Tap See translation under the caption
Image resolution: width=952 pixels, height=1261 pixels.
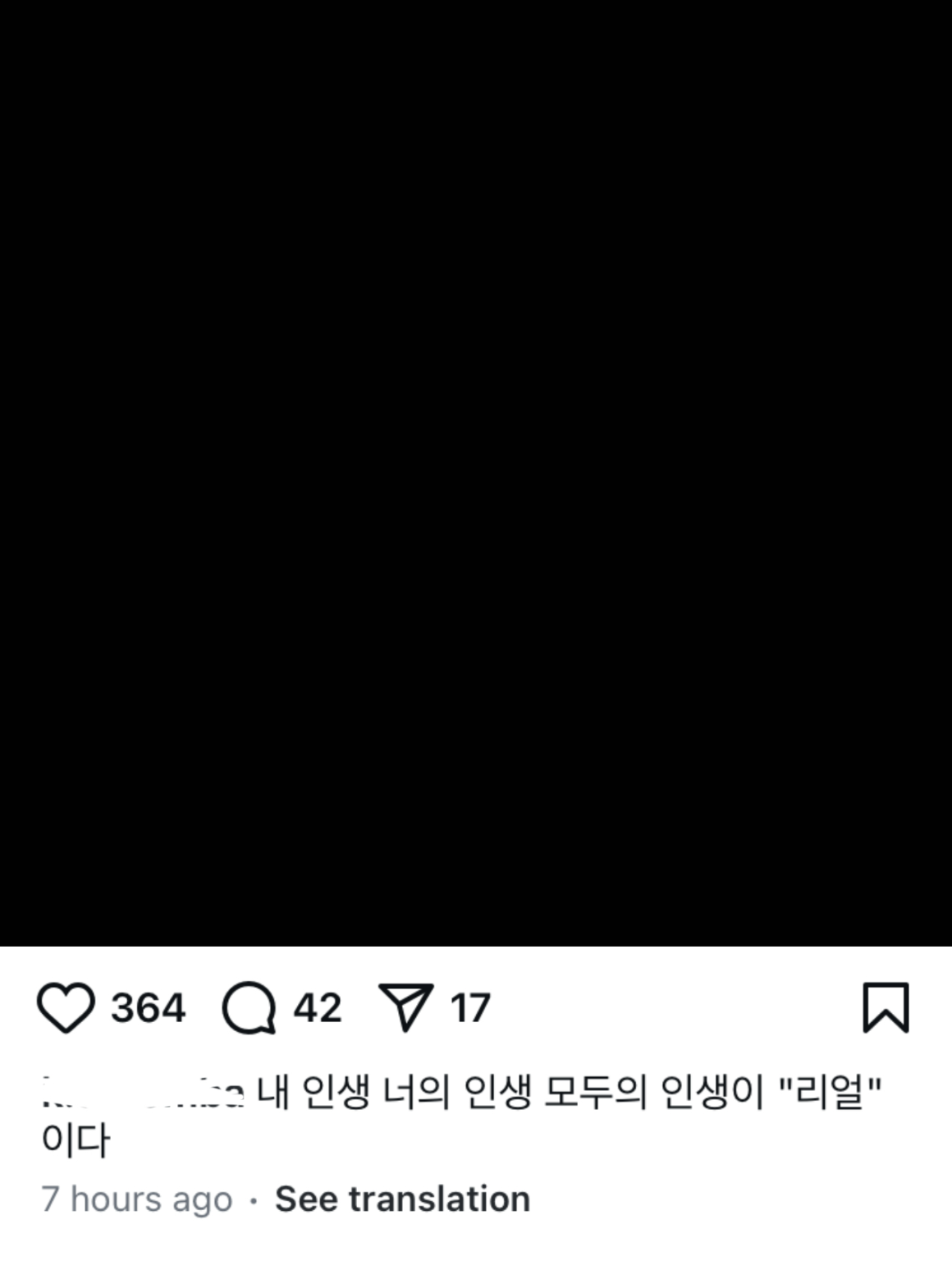pyautogui.click(x=402, y=1199)
